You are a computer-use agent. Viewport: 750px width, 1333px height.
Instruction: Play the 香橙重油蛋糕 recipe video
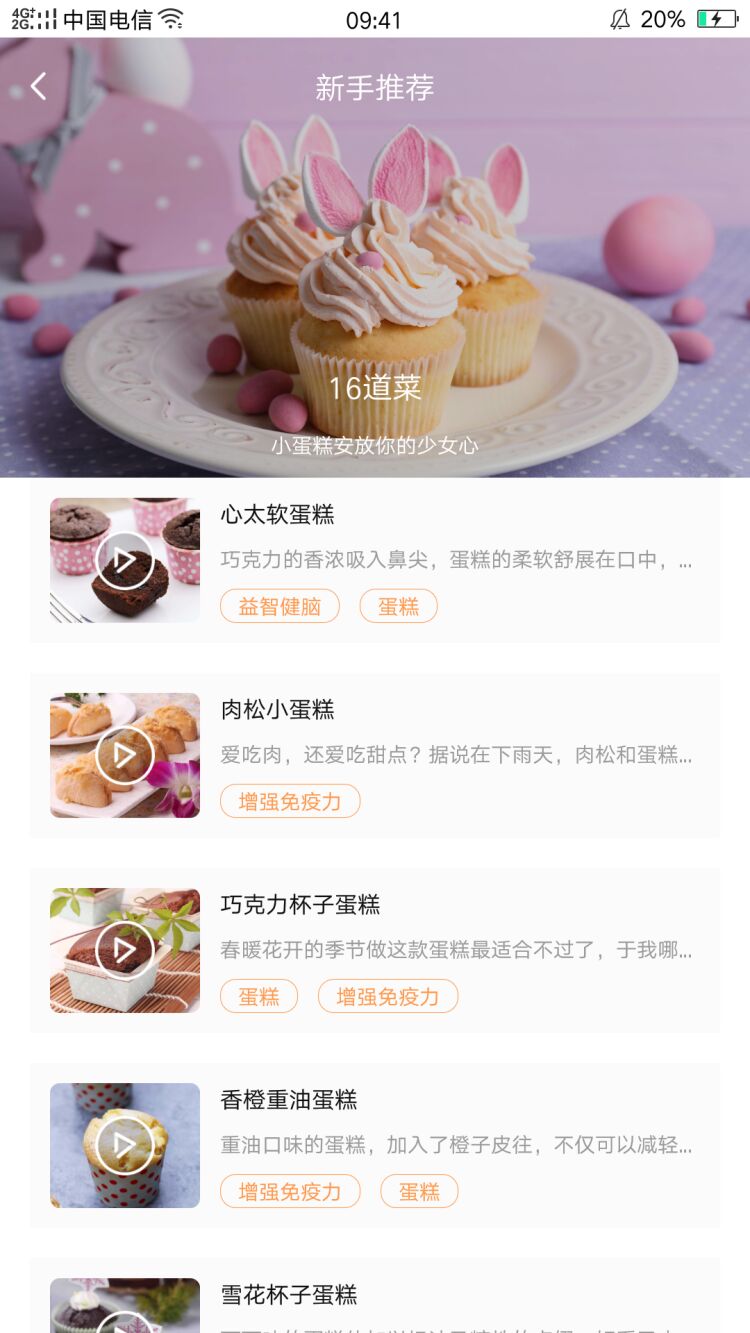point(124,1145)
